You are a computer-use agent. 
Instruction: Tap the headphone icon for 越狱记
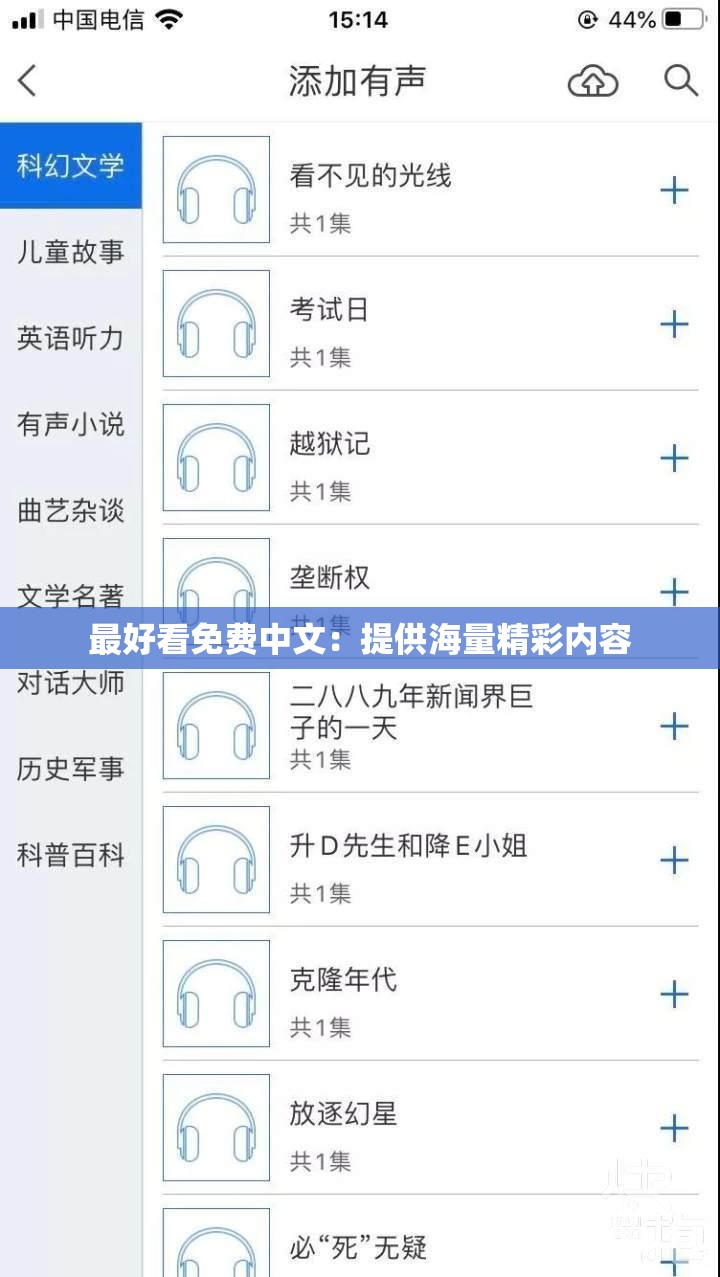[216, 458]
